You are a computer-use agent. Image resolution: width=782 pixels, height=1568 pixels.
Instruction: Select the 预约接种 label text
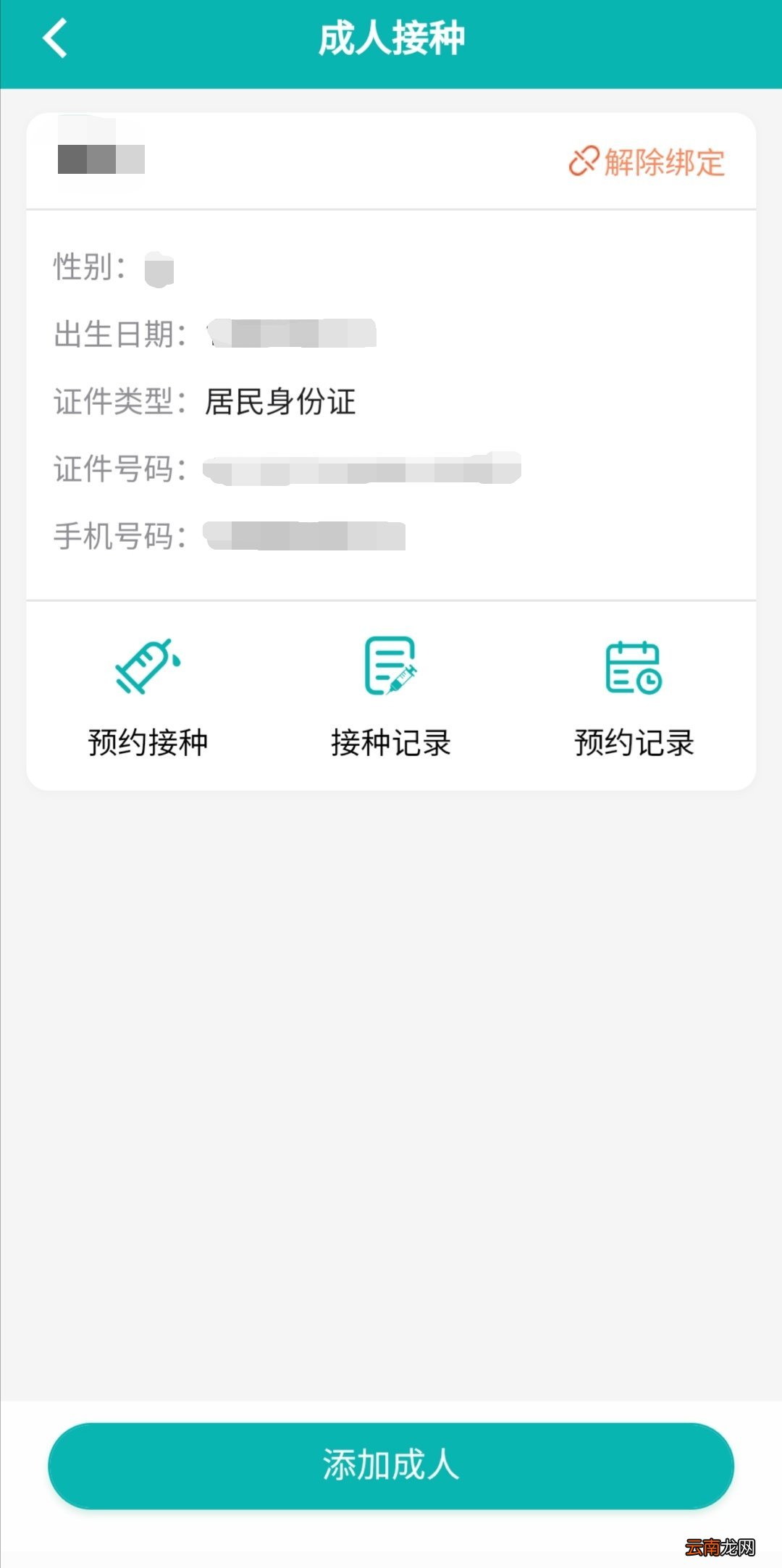(x=148, y=742)
